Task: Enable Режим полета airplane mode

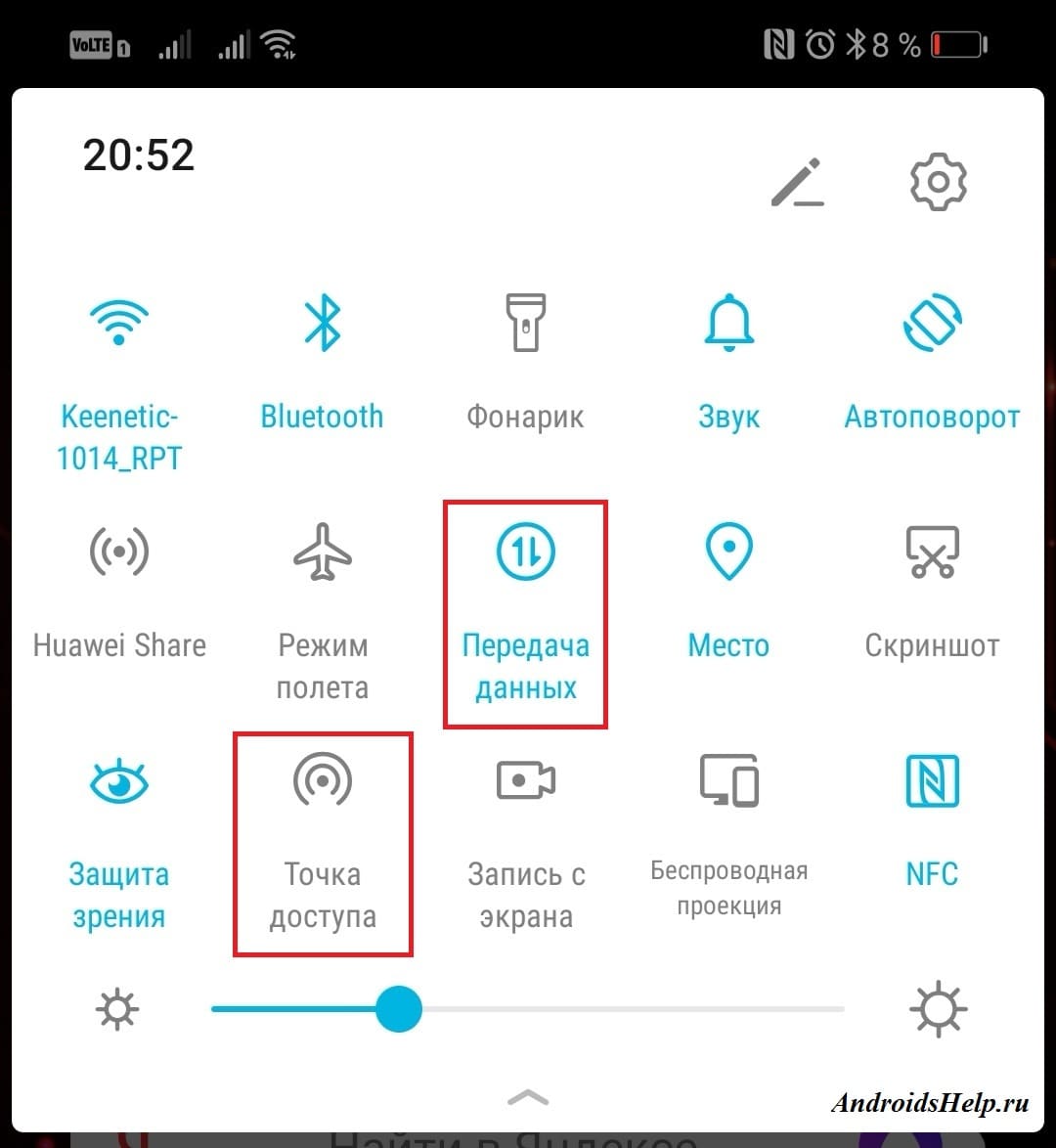Action: (322, 552)
